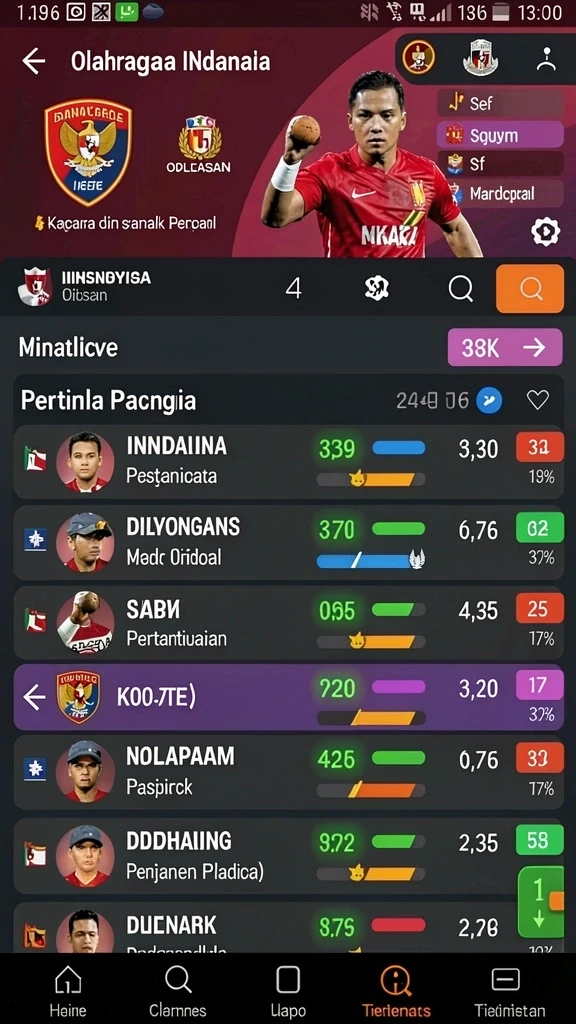Open the INNDAIINA Pestanicata row
The width and height of the screenshot is (576, 1024).
coord(288,462)
